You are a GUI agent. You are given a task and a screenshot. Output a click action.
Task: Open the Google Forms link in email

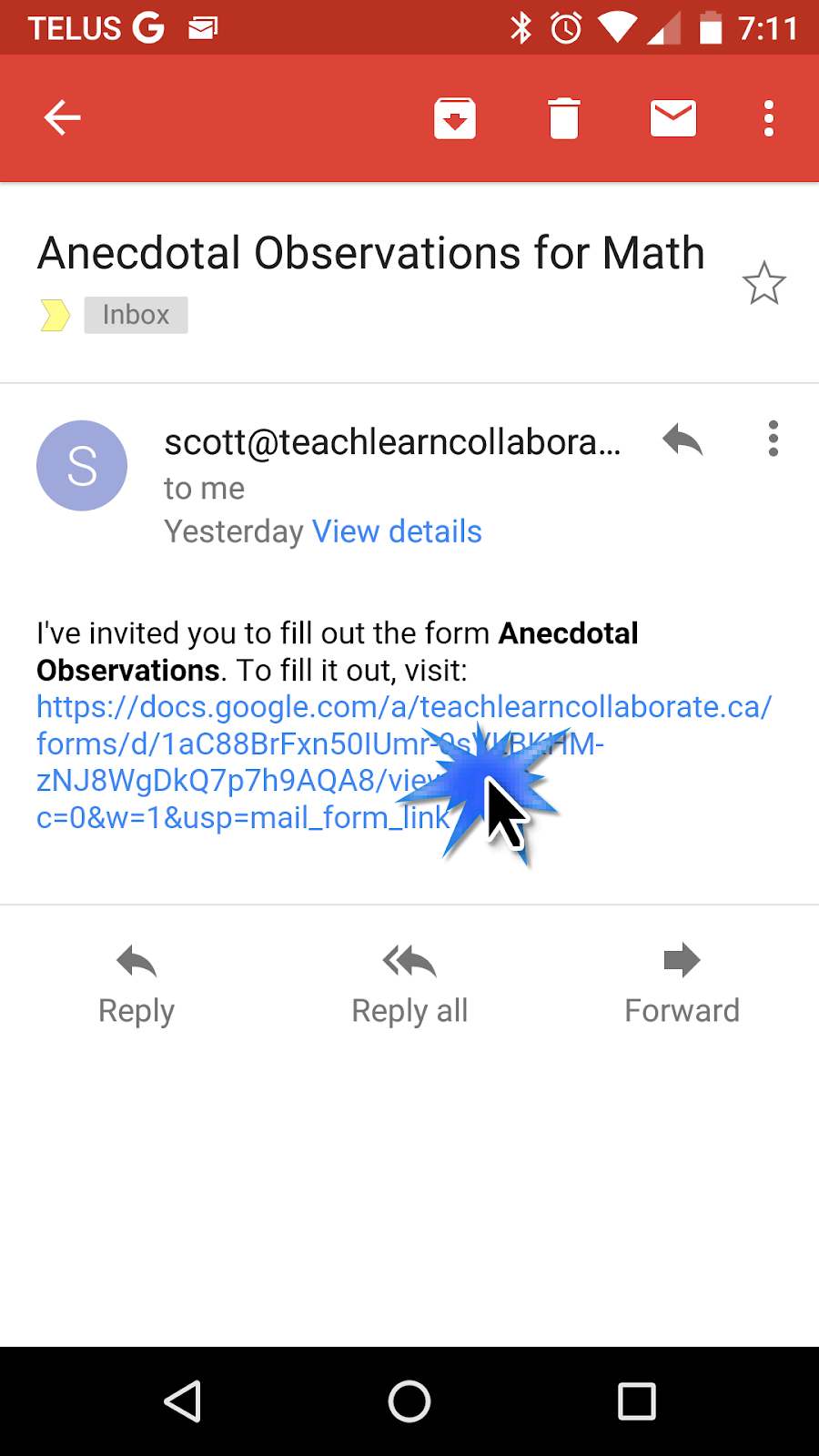coord(404,763)
